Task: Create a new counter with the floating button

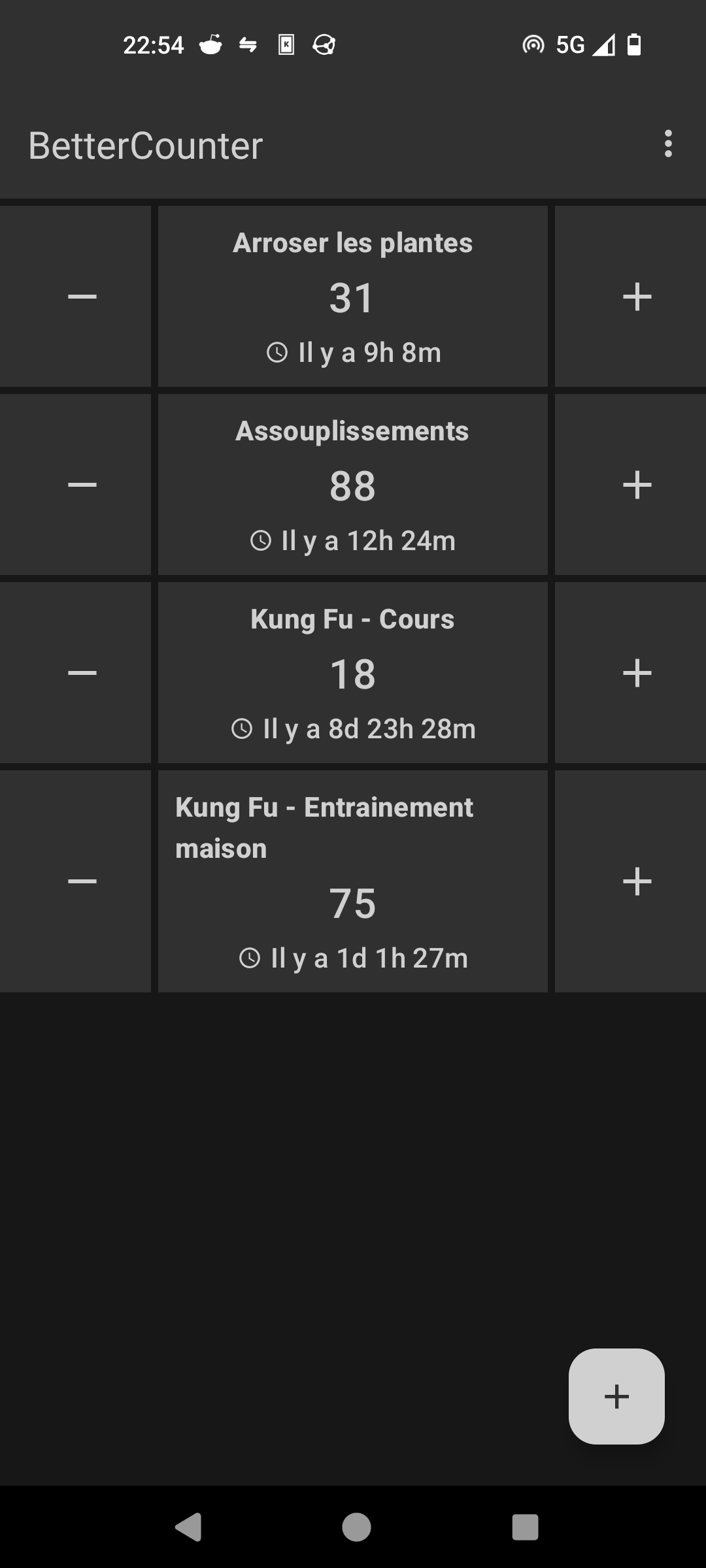Action: pyautogui.click(x=616, y=1396)
